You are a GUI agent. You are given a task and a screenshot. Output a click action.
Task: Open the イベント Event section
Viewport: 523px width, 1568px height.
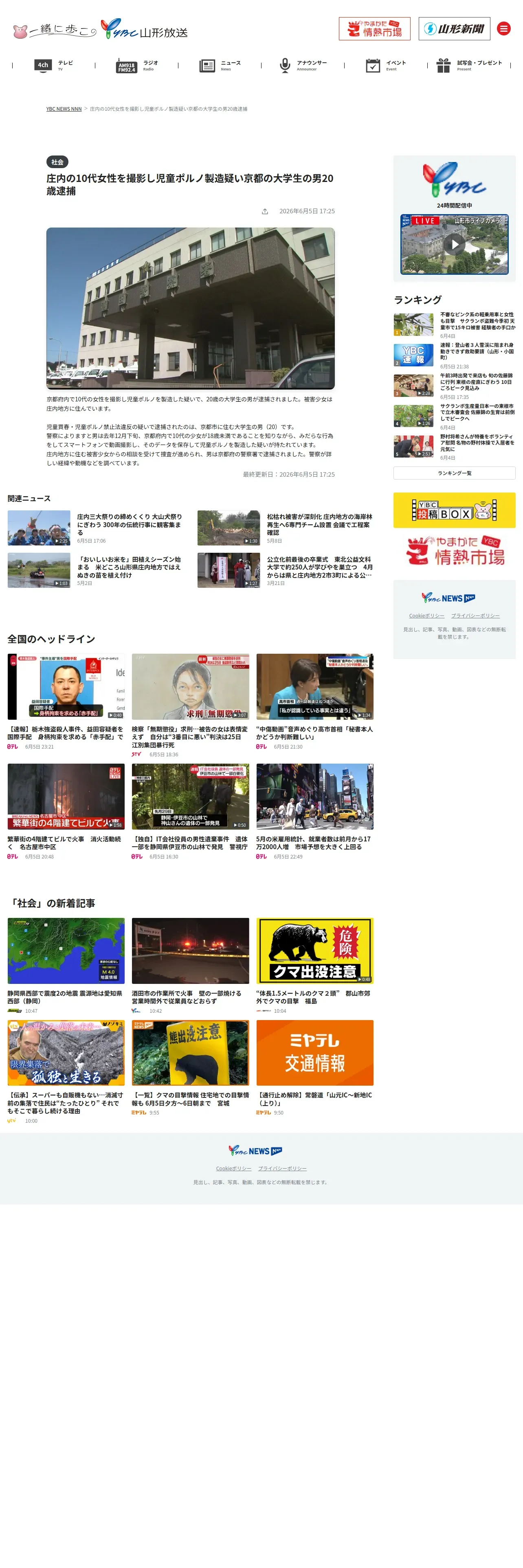(386, 65)
